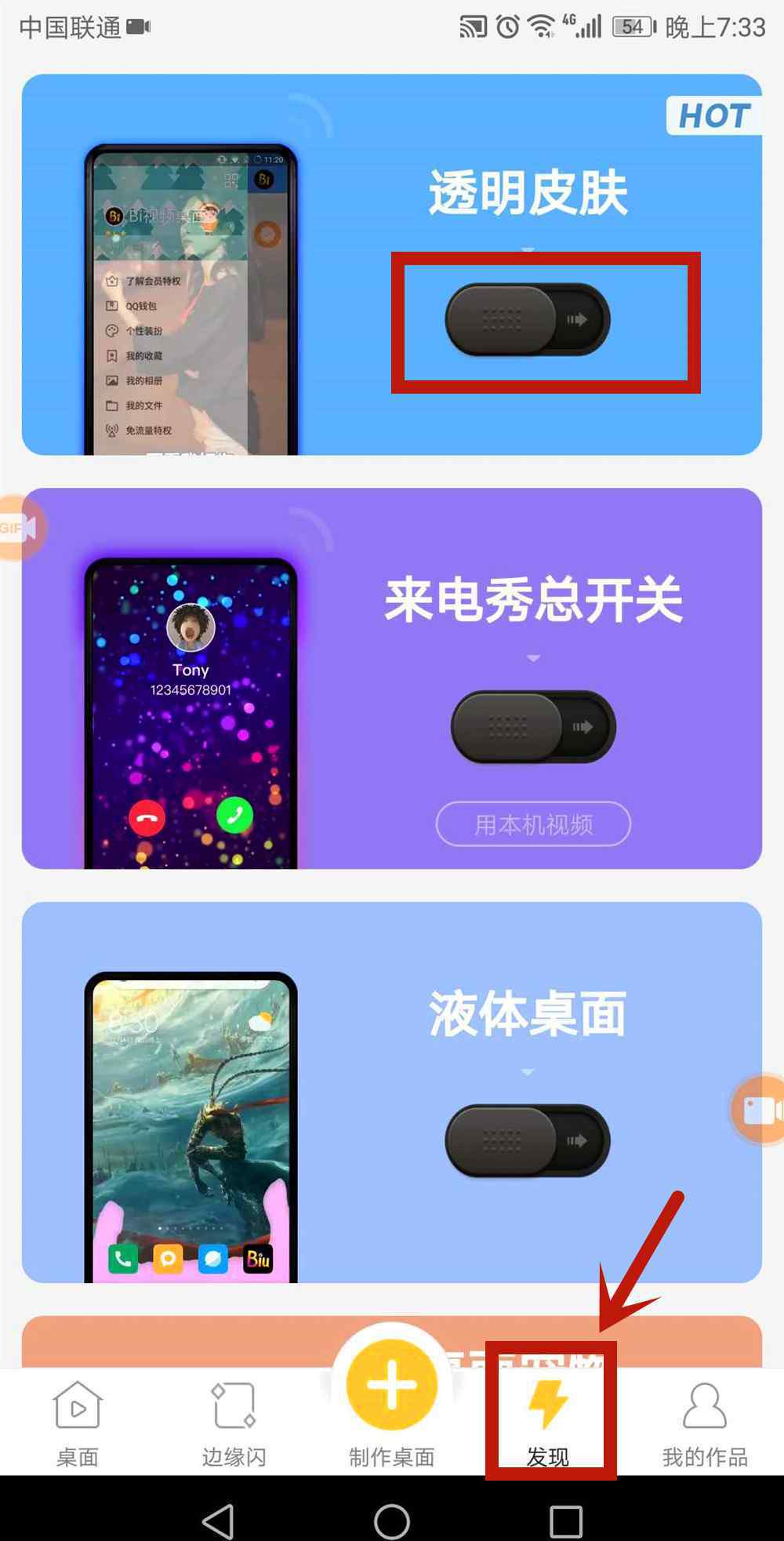784x1541 pixels.
Task: Go back with the system back button
Action: (x=218, y=1521)
